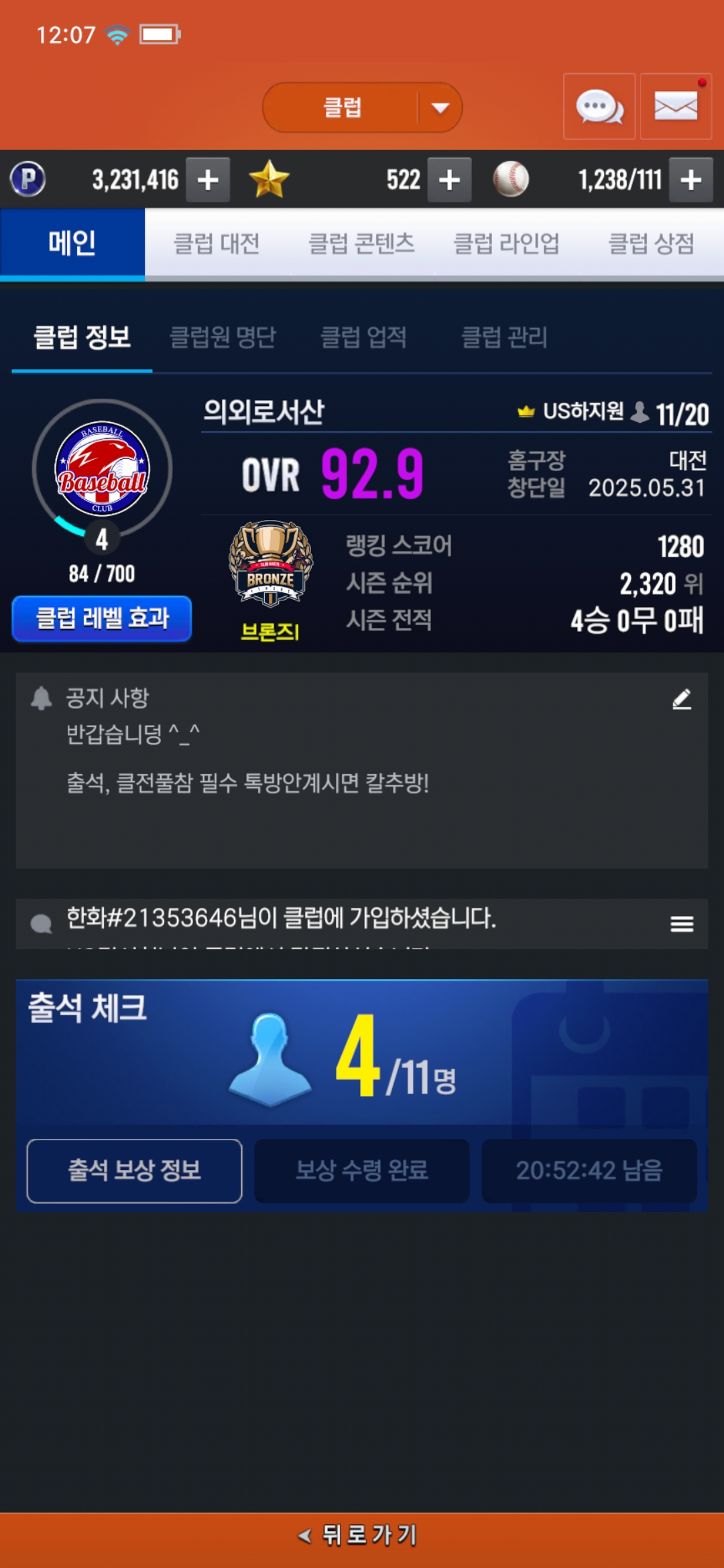View 출석 보상 정보
The image size is (724, 1568).
click(x=134, y=1171)
